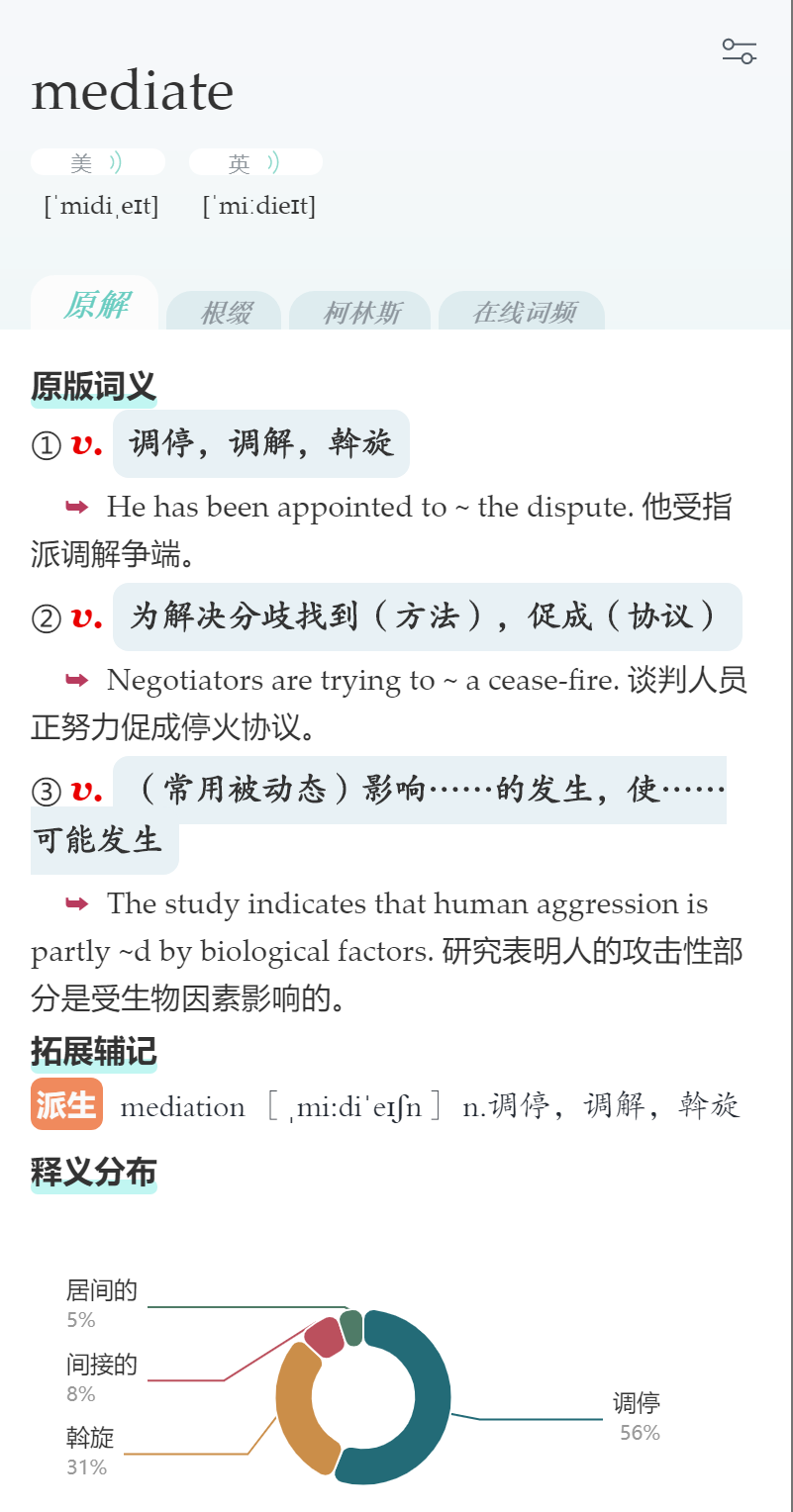Image resolution: width=793 pixels, height=1512 pixels.
Task: Select the 原解 tab
Action: point(96,305)
